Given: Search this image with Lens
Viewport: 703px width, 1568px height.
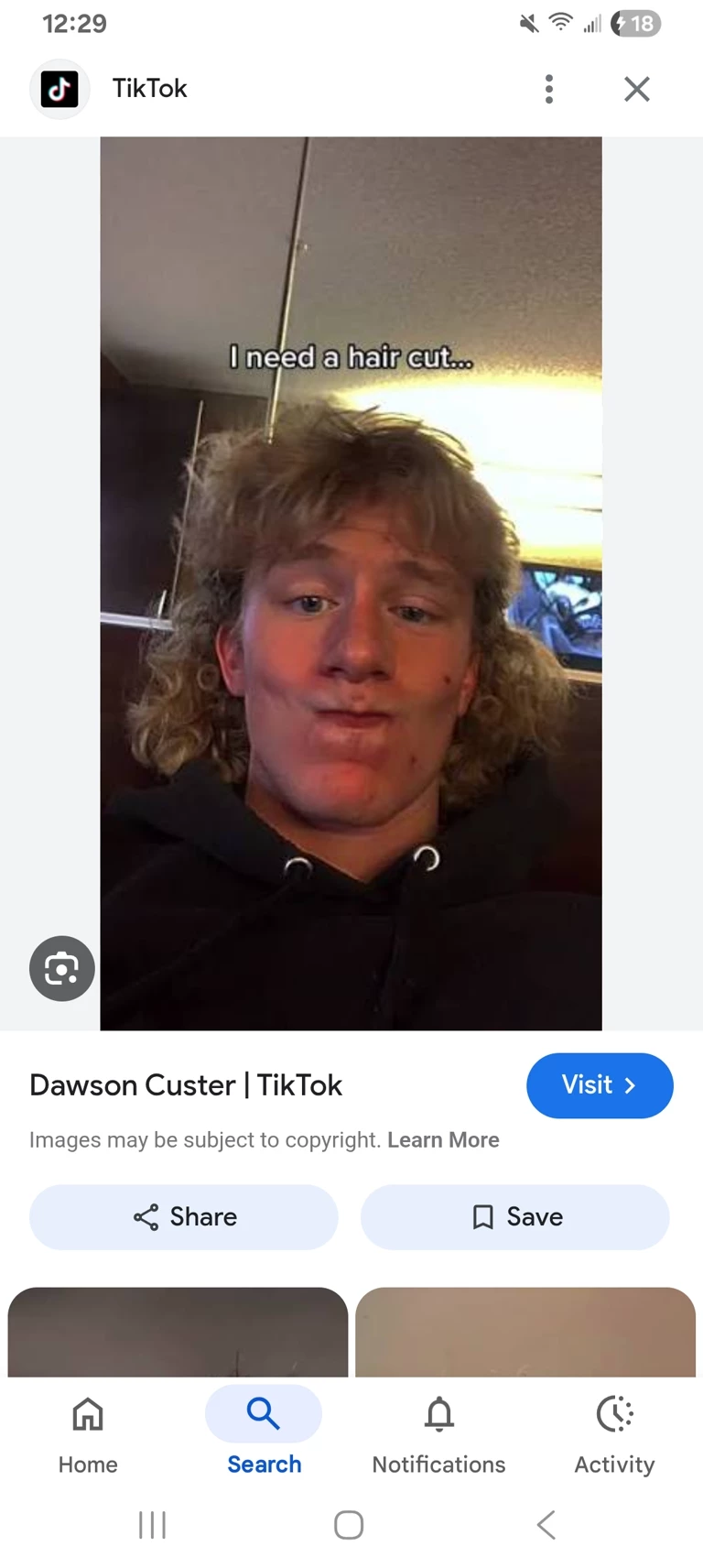Looking at the screenshot, I should (x=61, y=968).
